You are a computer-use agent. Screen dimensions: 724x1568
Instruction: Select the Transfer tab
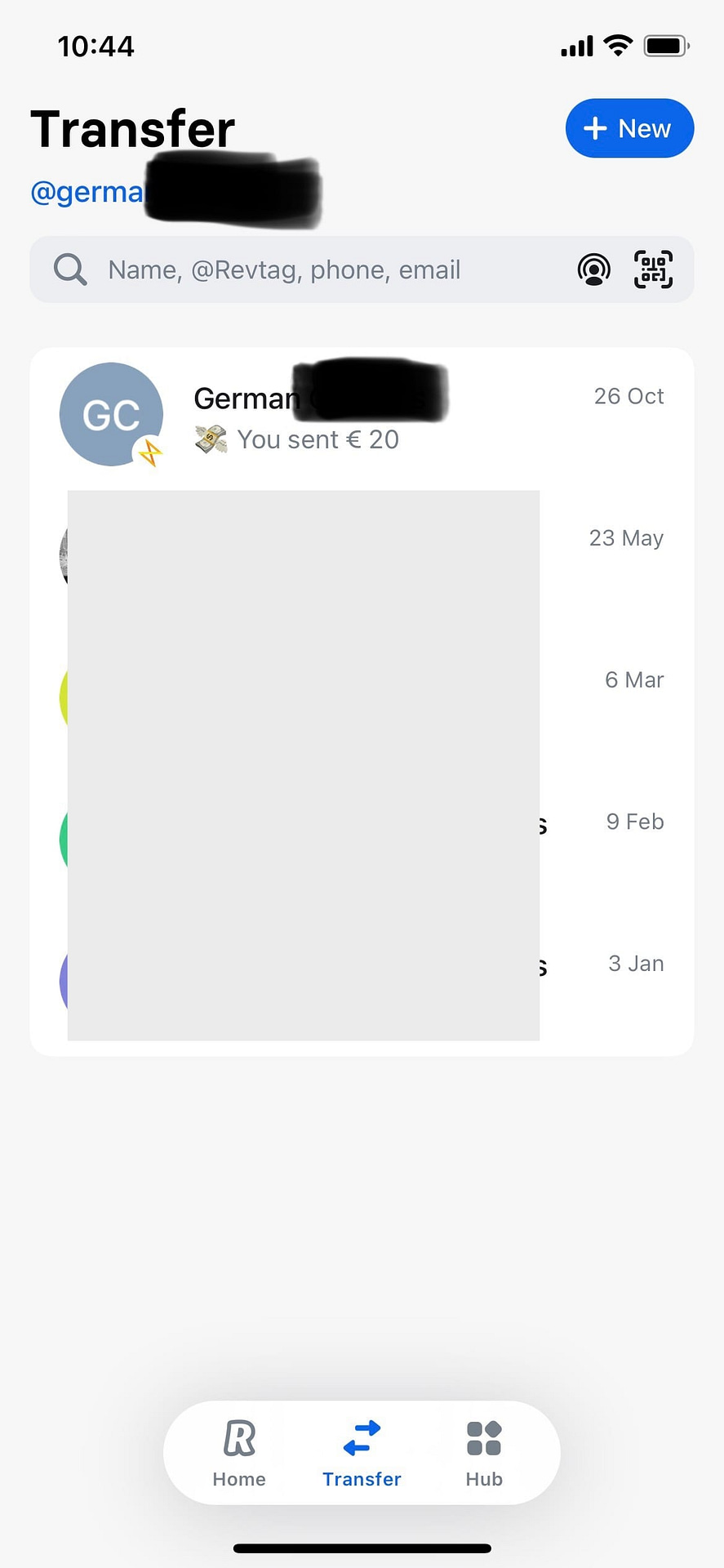tap(362, 1454)
